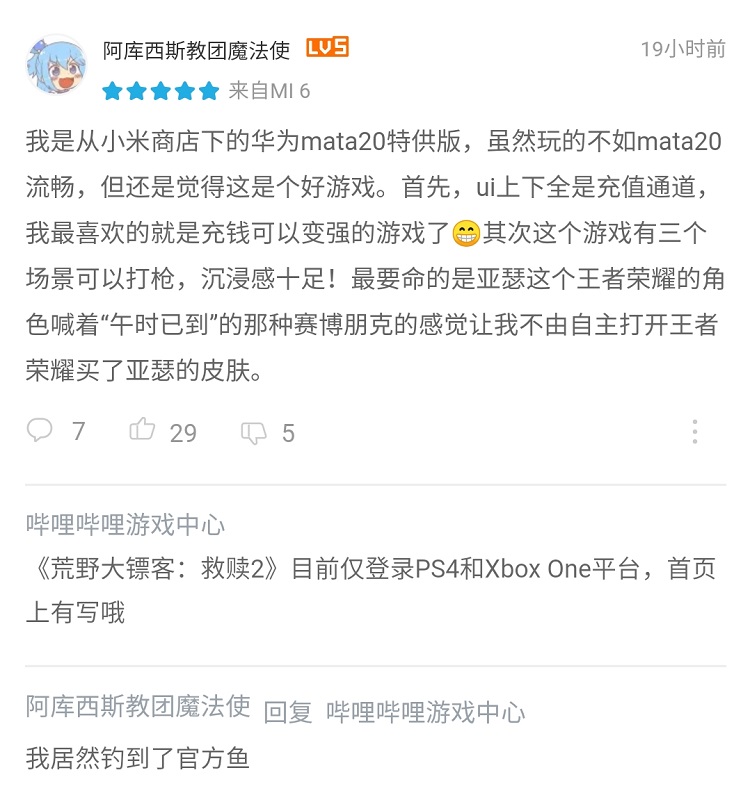Open the comment replies icon

40,431
